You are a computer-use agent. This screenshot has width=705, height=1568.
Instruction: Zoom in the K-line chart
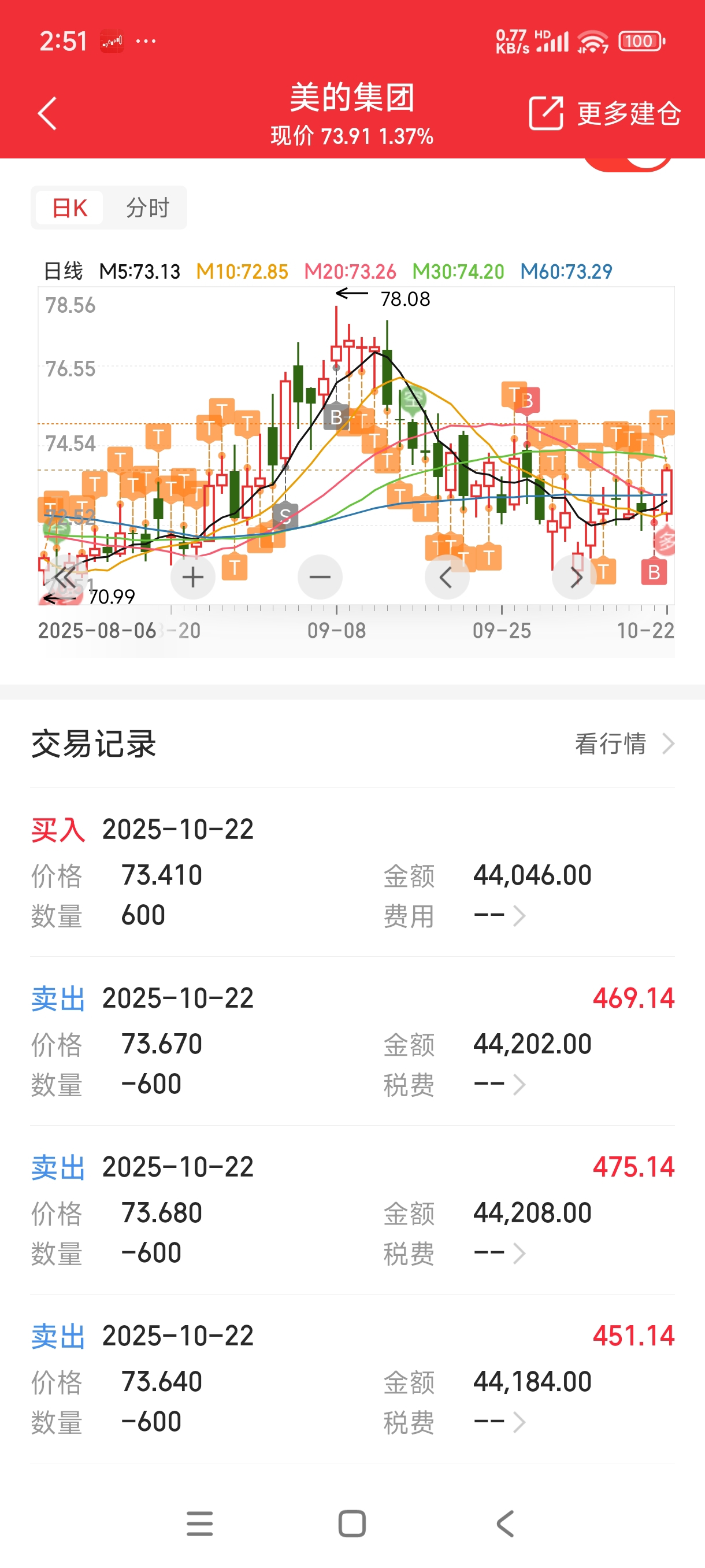[x=193, y=577]
